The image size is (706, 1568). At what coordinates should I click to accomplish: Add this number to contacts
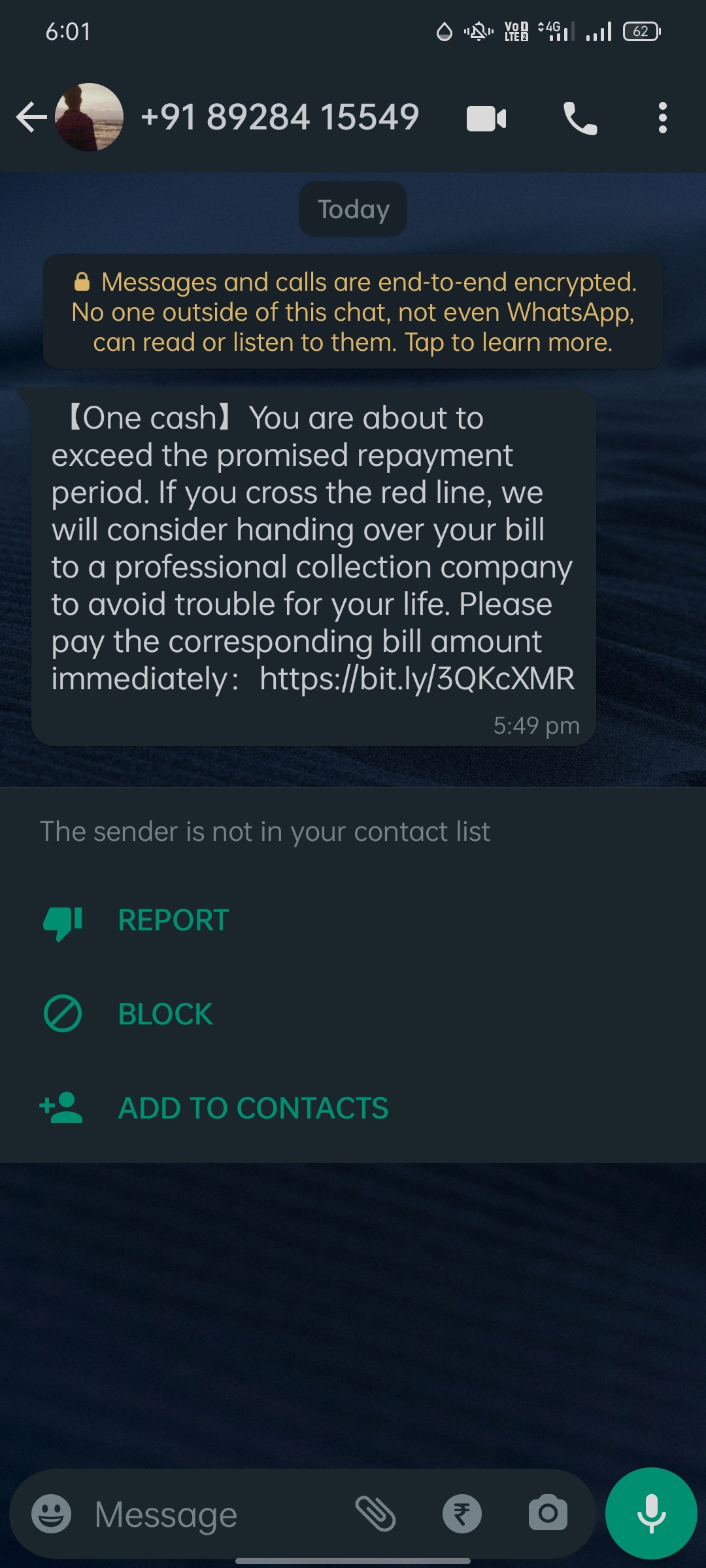(252, 1109)
